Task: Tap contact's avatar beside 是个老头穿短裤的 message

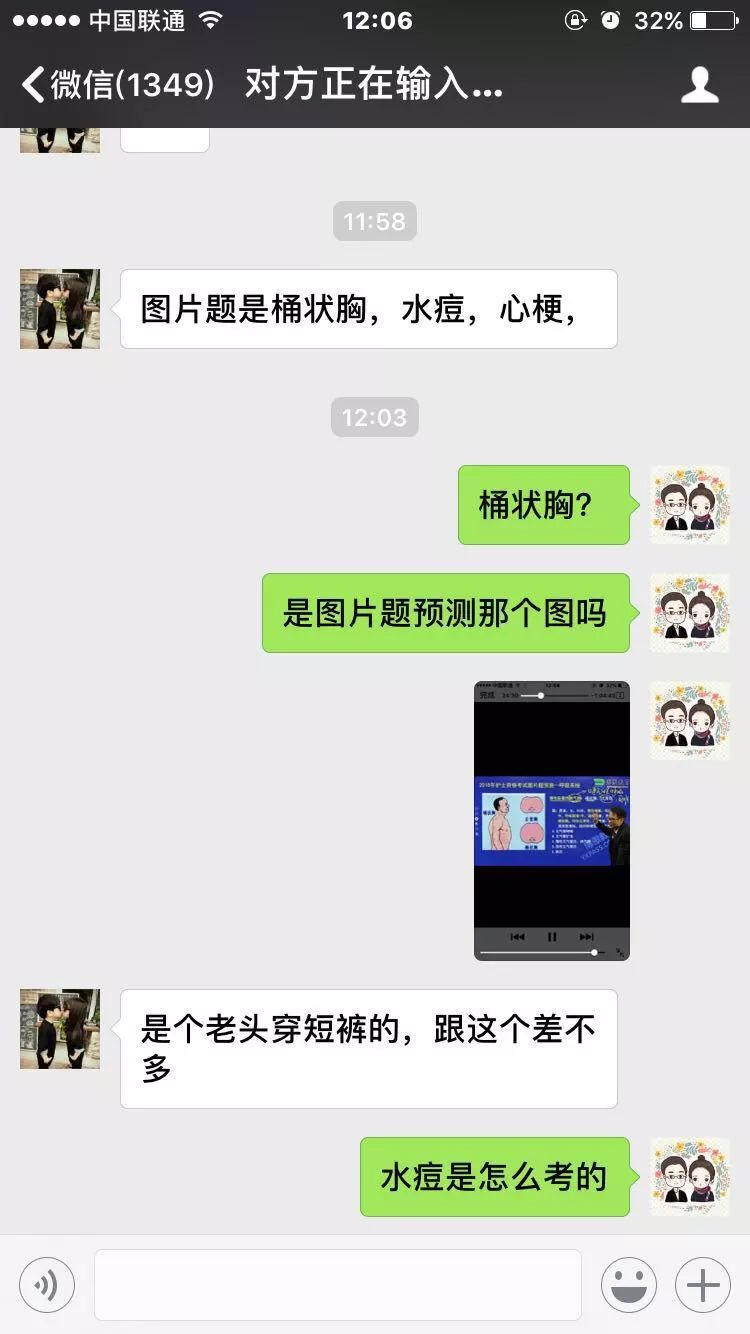Action: click(x=60, y=1029)
